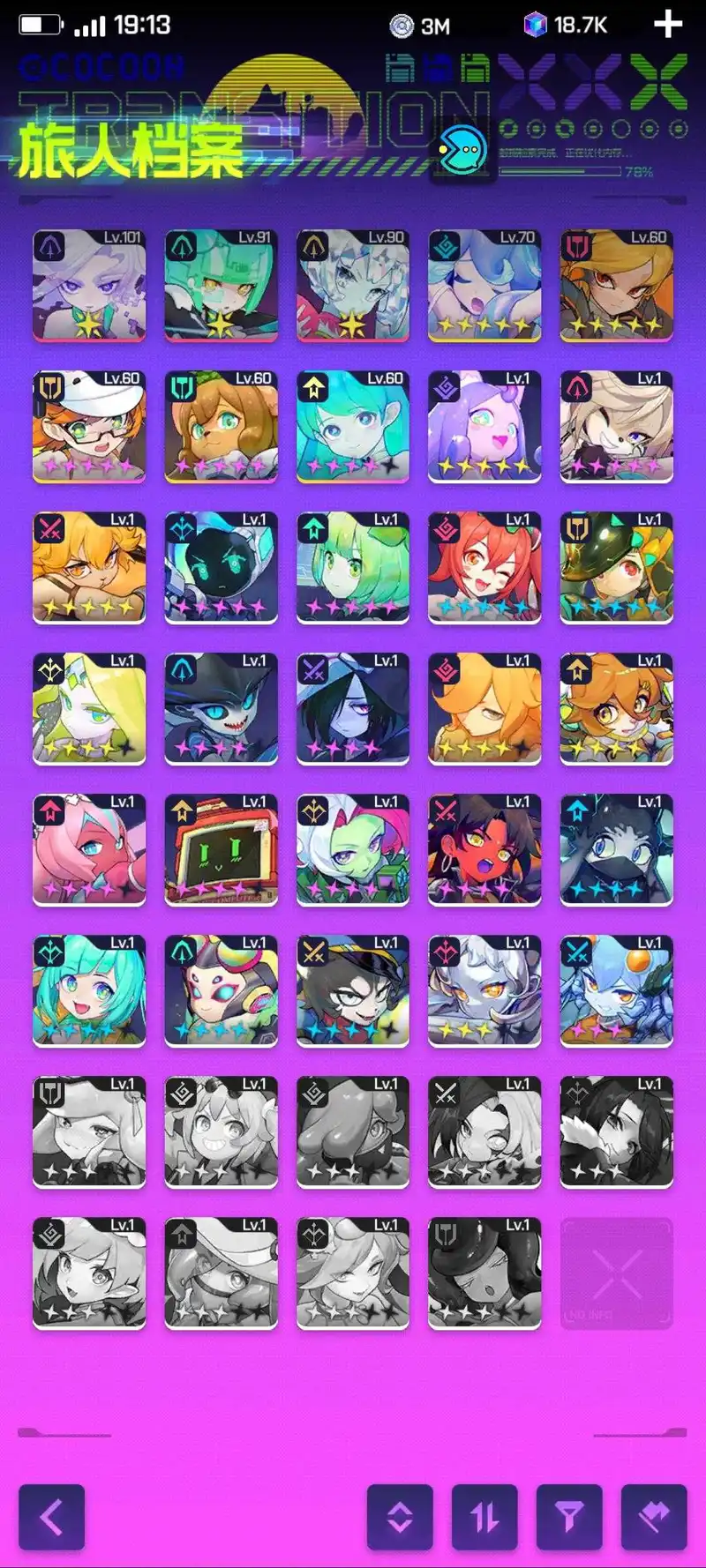Open the Lv.91 character card

coord(221,286)
